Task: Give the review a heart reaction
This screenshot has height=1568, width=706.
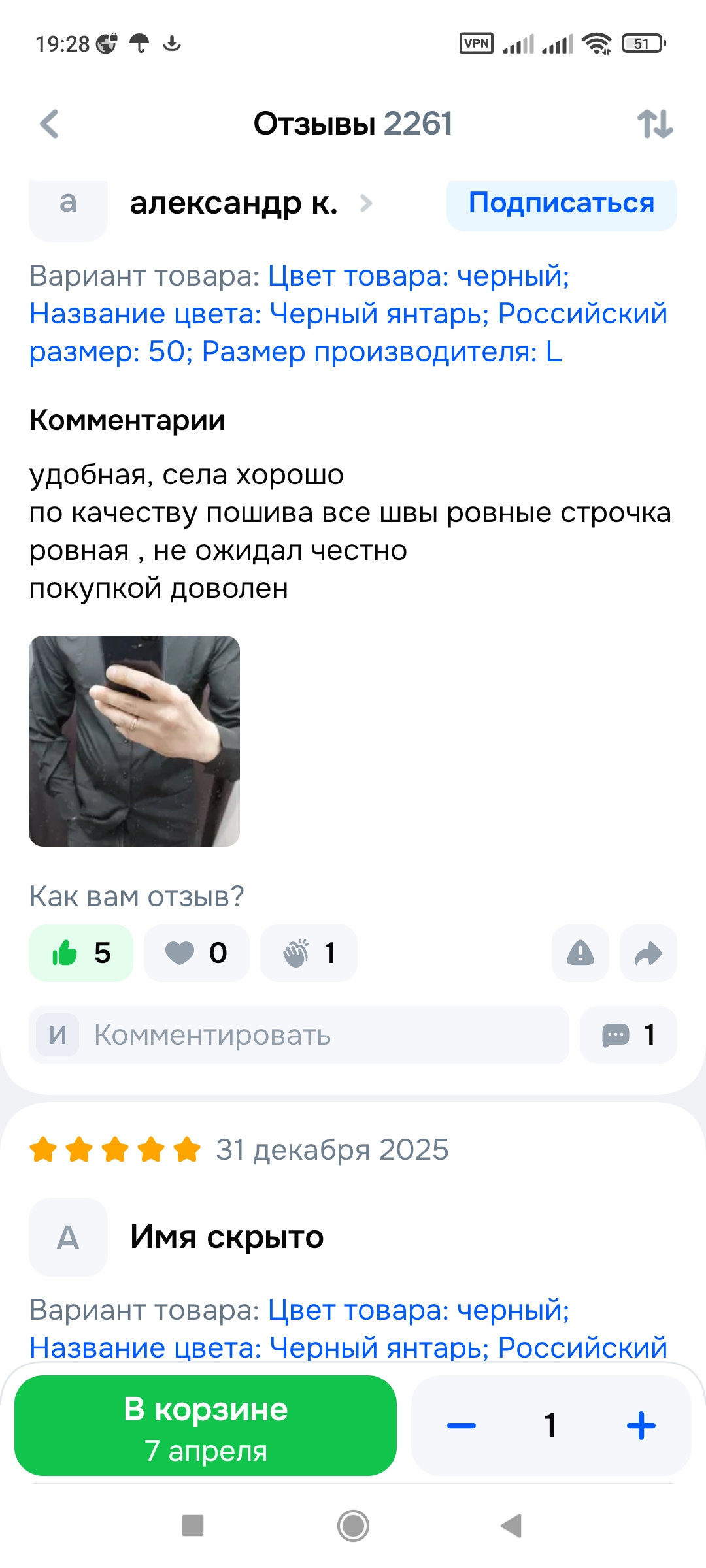Action: click(x=196, y=953)
